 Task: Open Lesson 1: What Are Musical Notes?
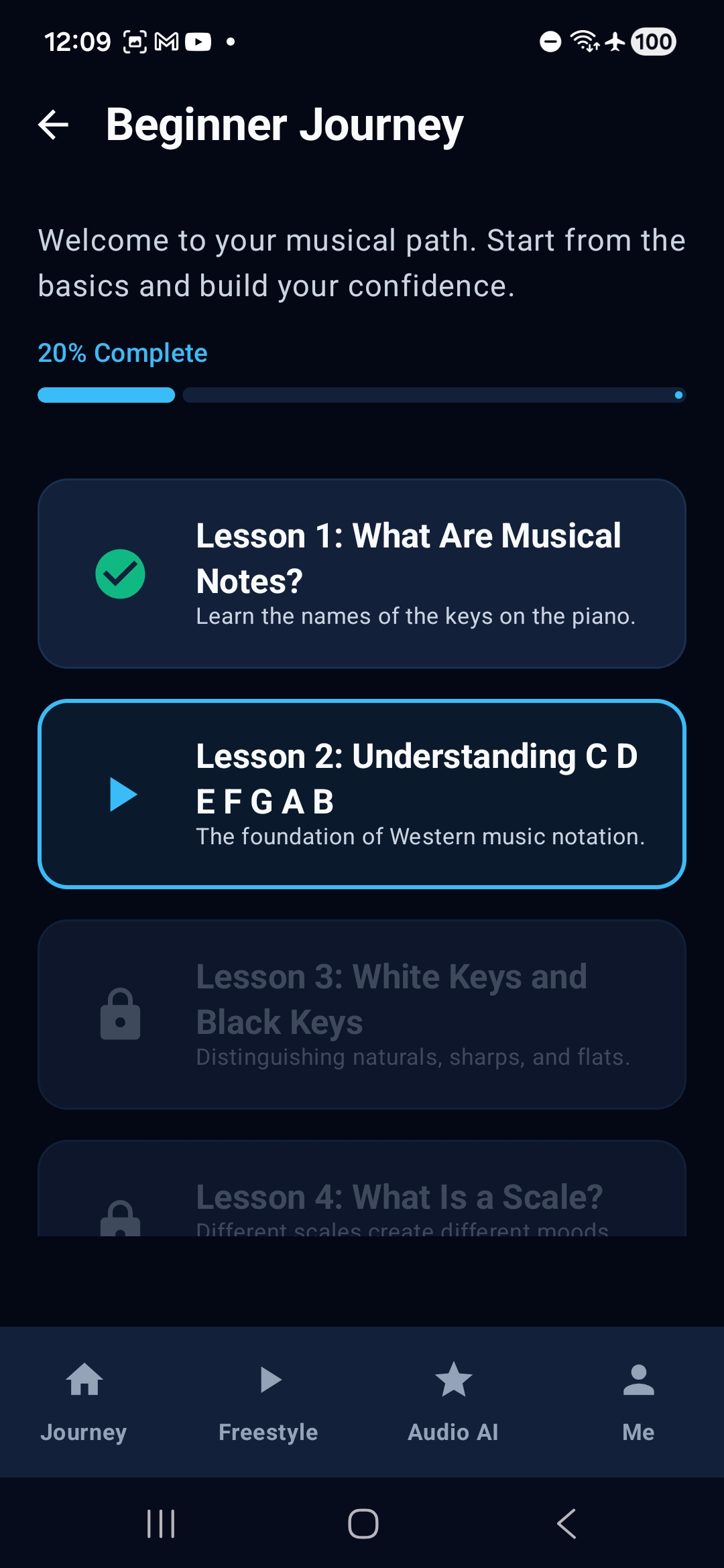362,574
